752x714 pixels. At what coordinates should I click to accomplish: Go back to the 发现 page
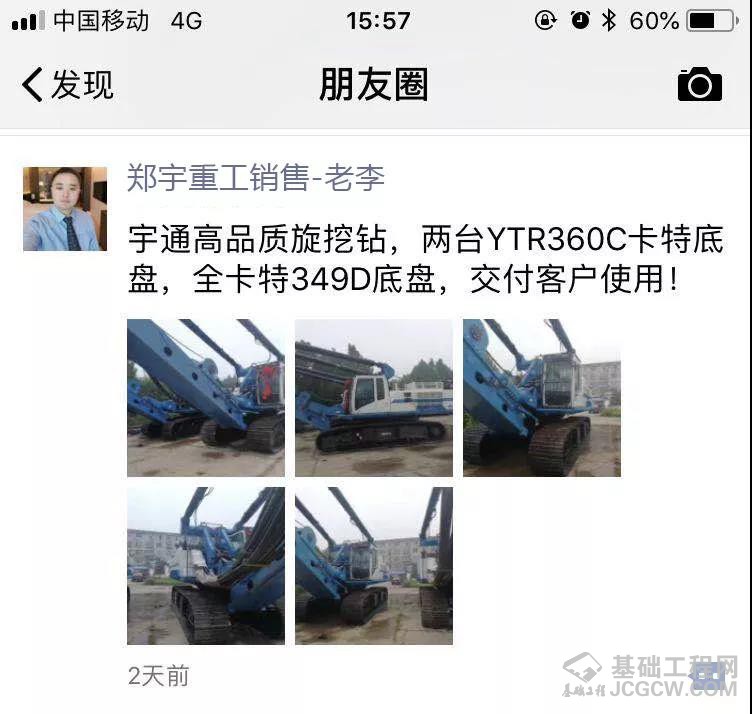(x=67, y=85)
